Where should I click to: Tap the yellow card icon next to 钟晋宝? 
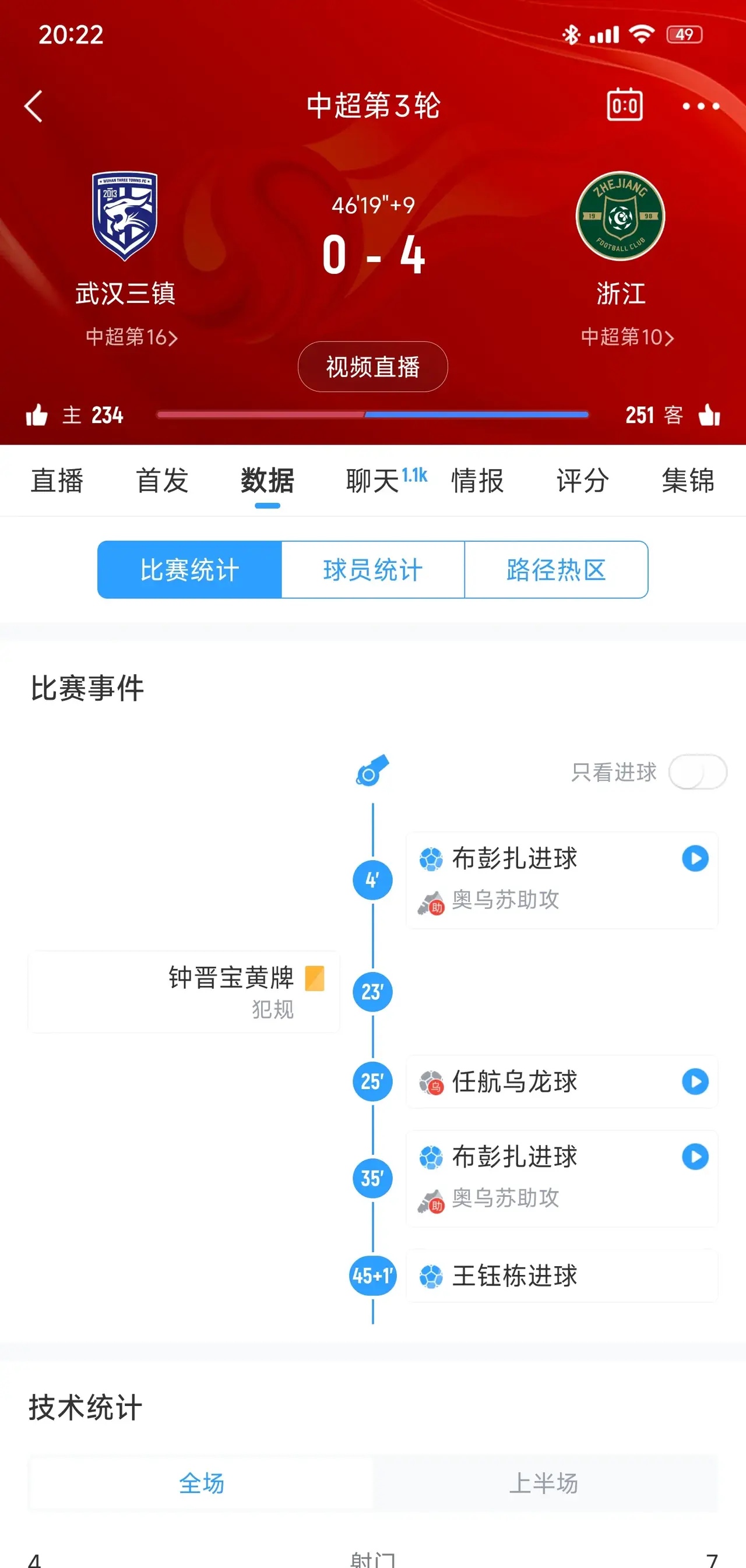pos(314,977)
